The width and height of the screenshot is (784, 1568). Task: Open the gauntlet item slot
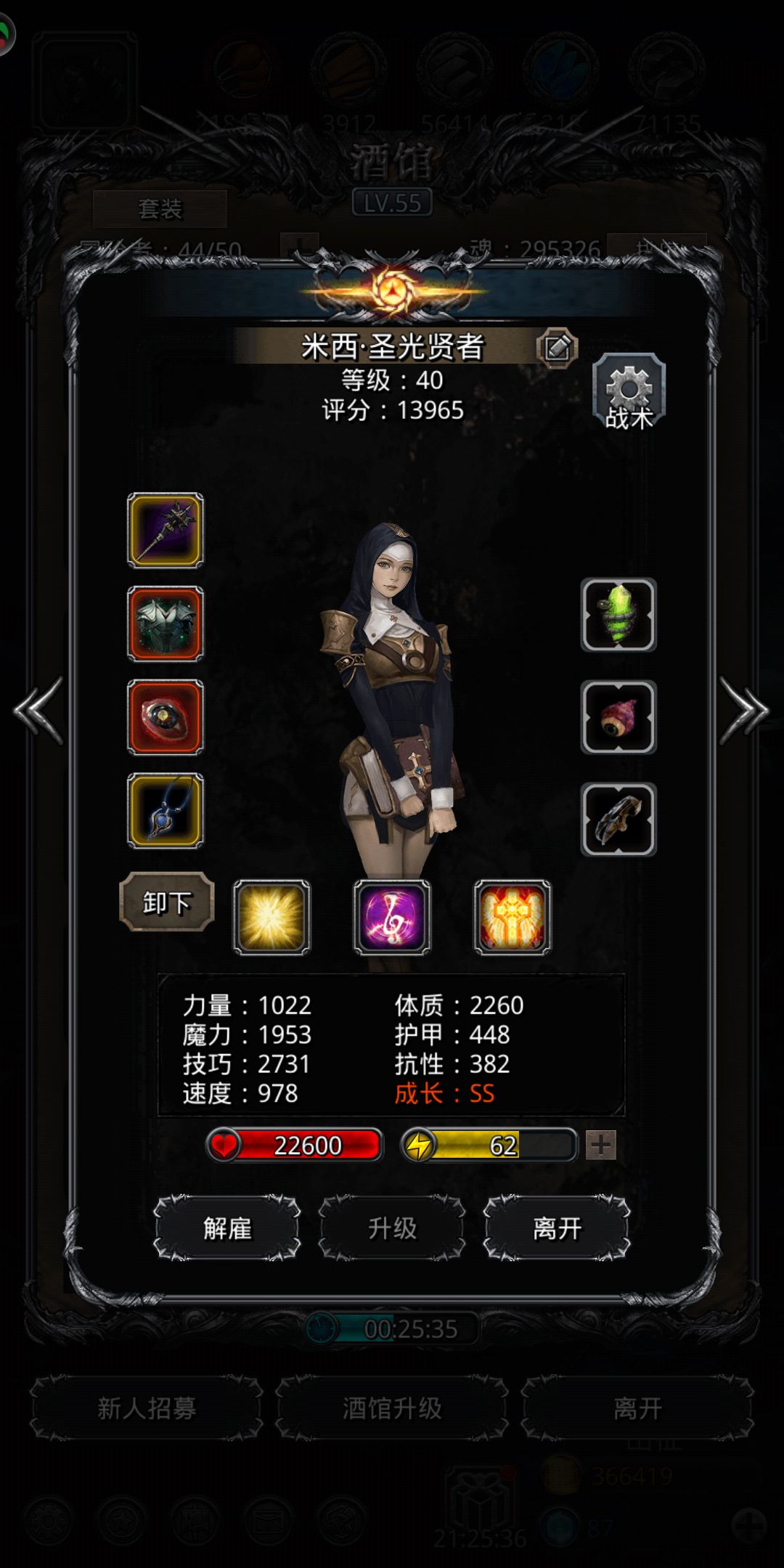coord(618,819)
